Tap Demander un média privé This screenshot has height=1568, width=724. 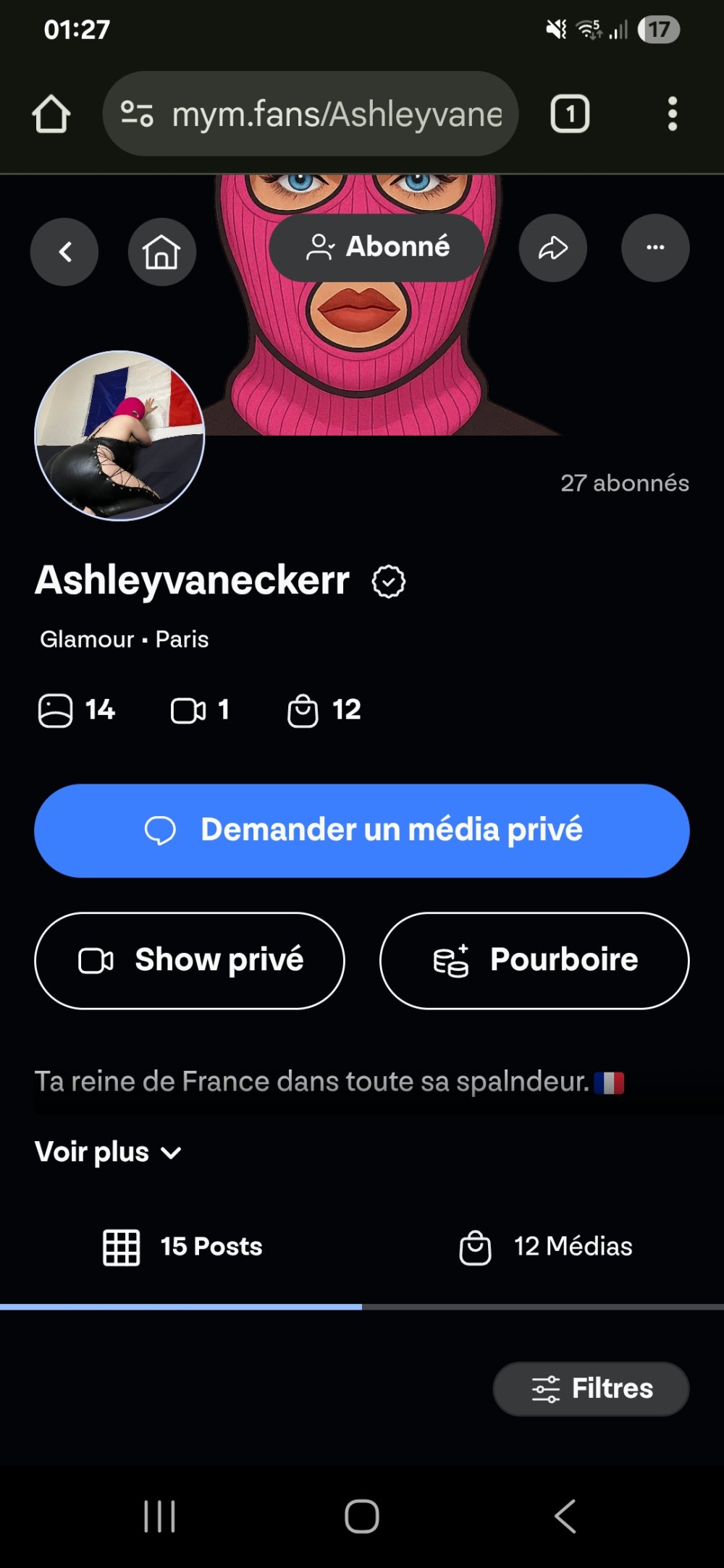[362, 830]
